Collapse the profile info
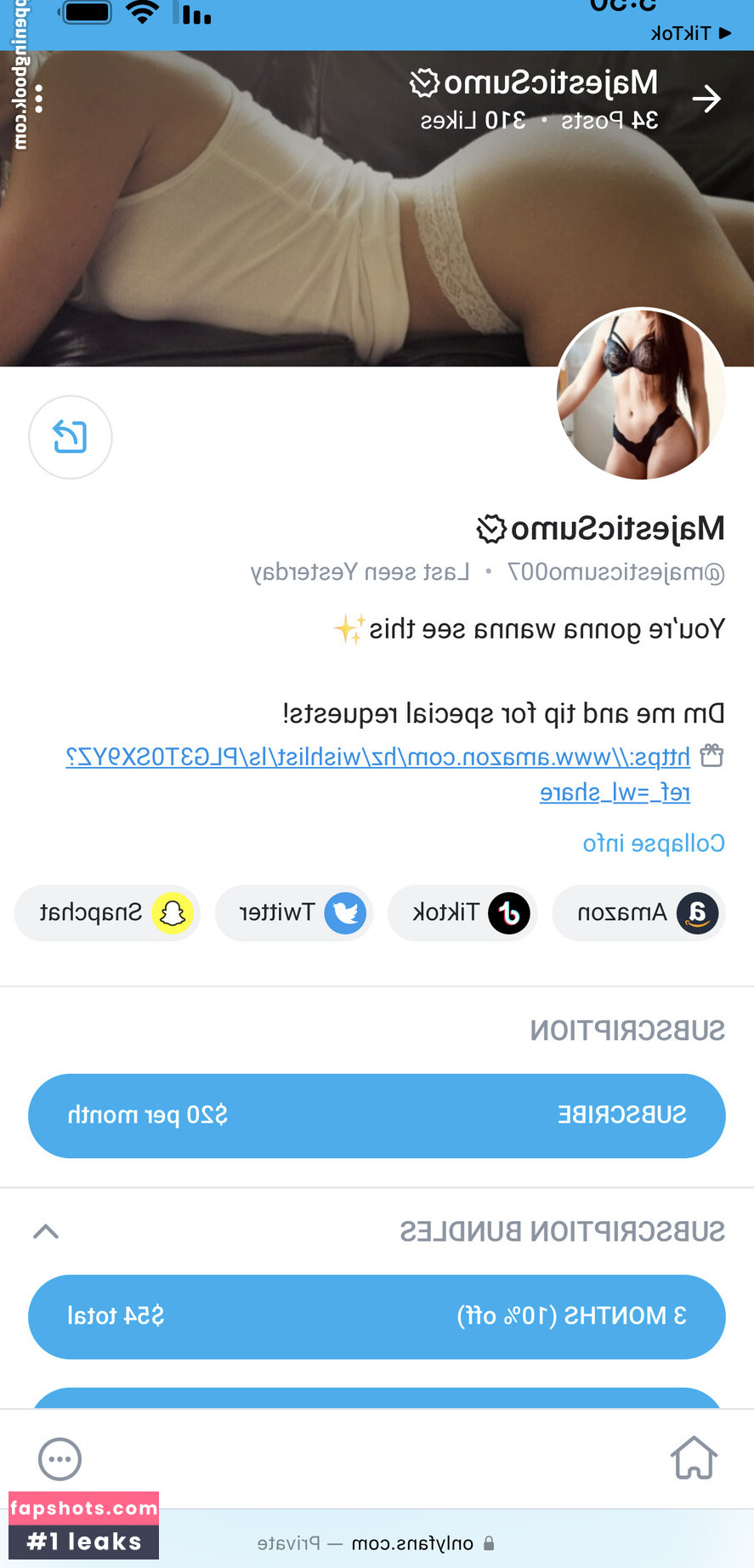 tap(653, 844)
